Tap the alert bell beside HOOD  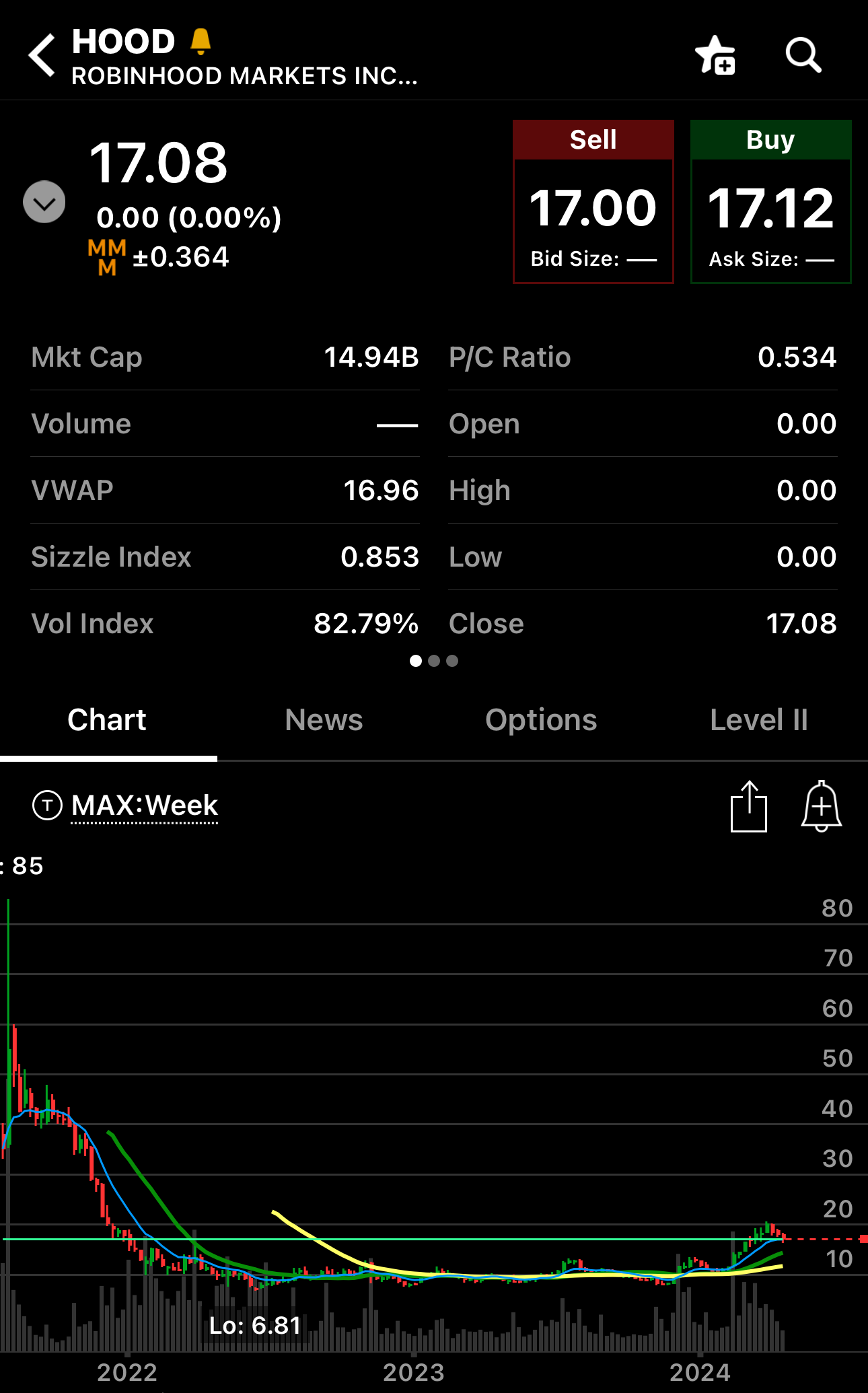[x=201, y=41]
